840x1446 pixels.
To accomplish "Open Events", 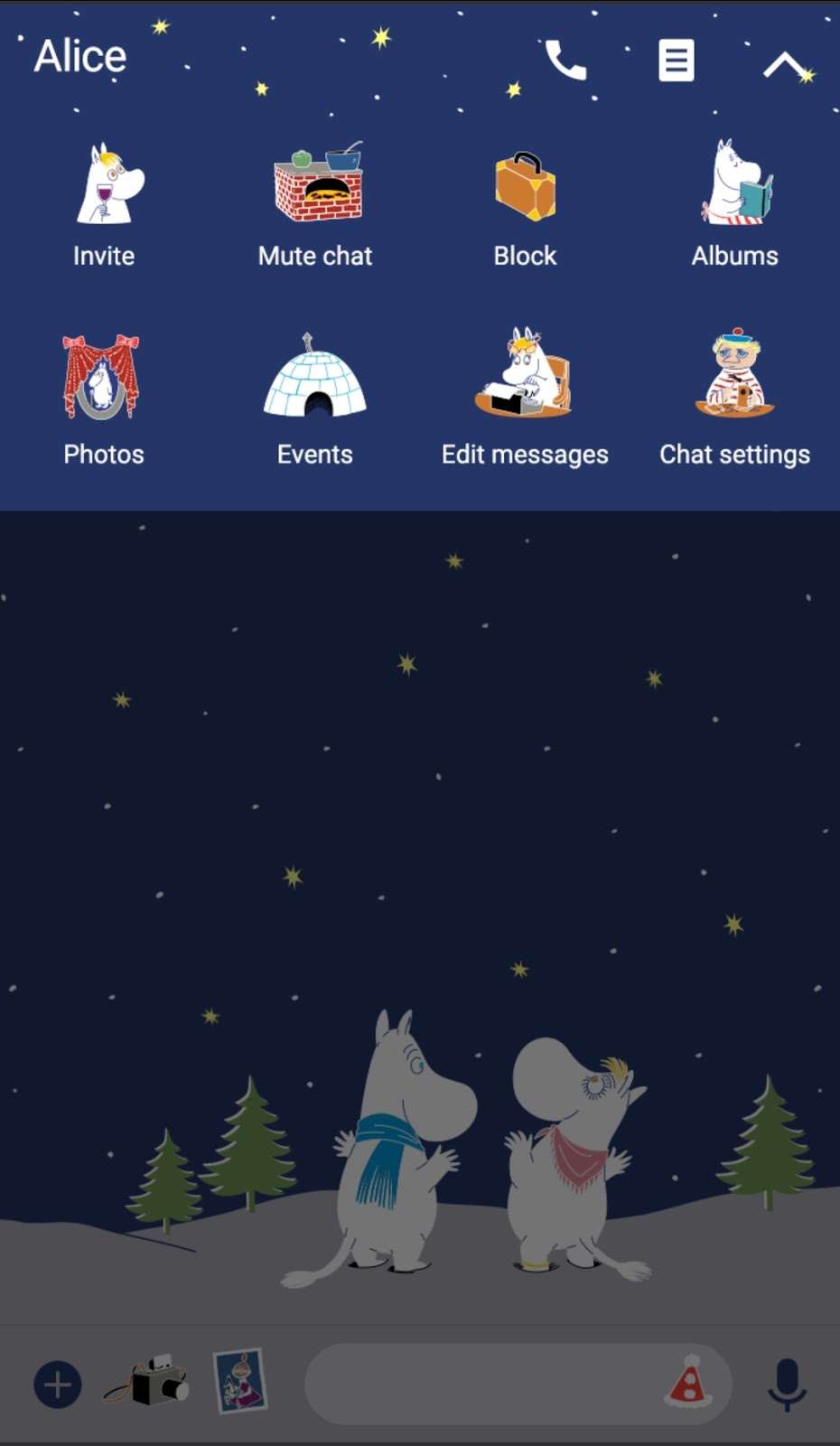I will (315, 399).
